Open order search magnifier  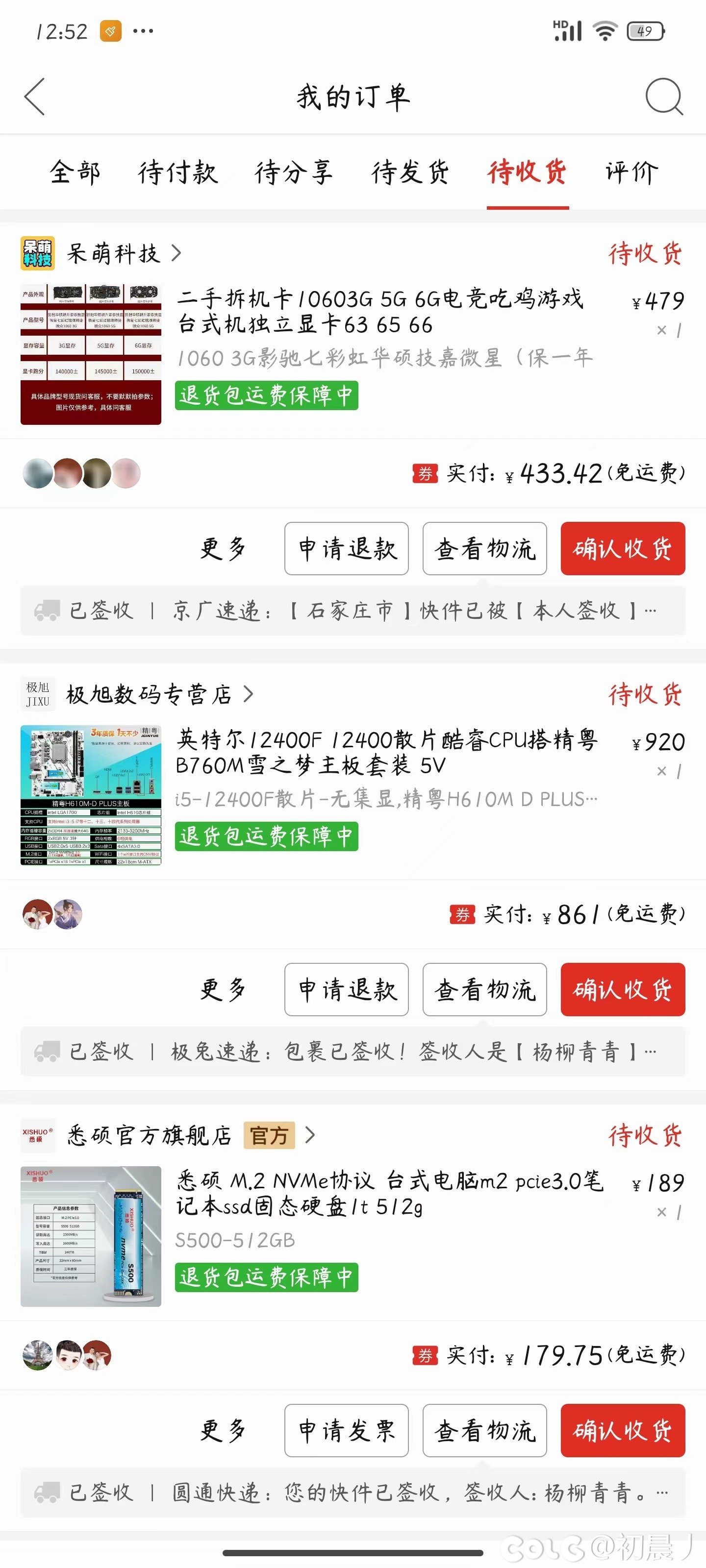point(663,96)
